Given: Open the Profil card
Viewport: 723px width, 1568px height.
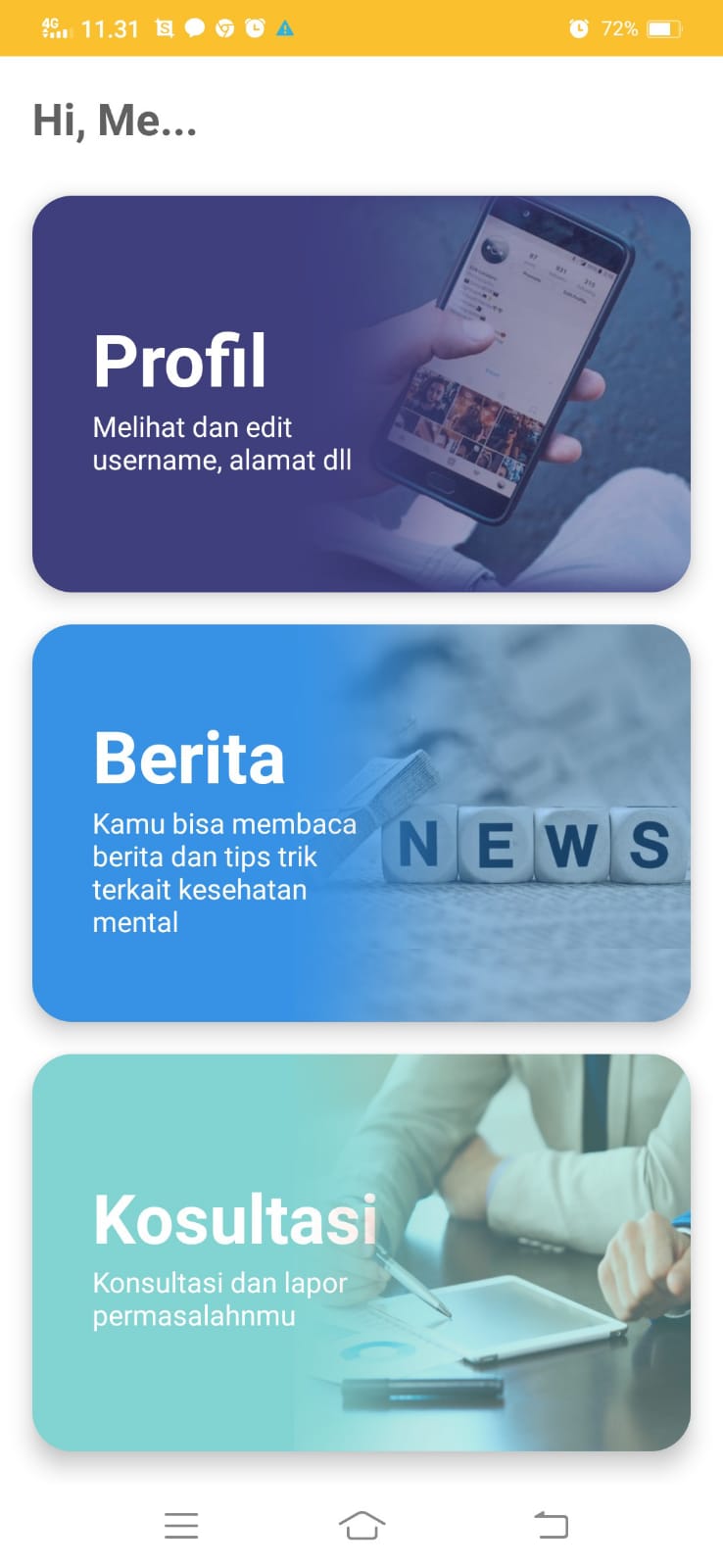Looking at the screenshot, I should tap(361, 394).
